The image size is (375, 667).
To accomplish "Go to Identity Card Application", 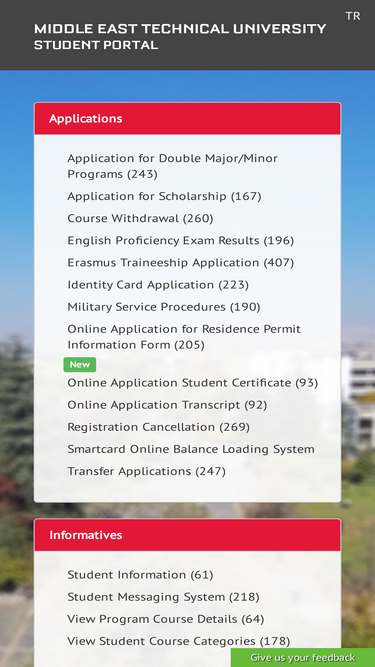I will coord(158,285).
